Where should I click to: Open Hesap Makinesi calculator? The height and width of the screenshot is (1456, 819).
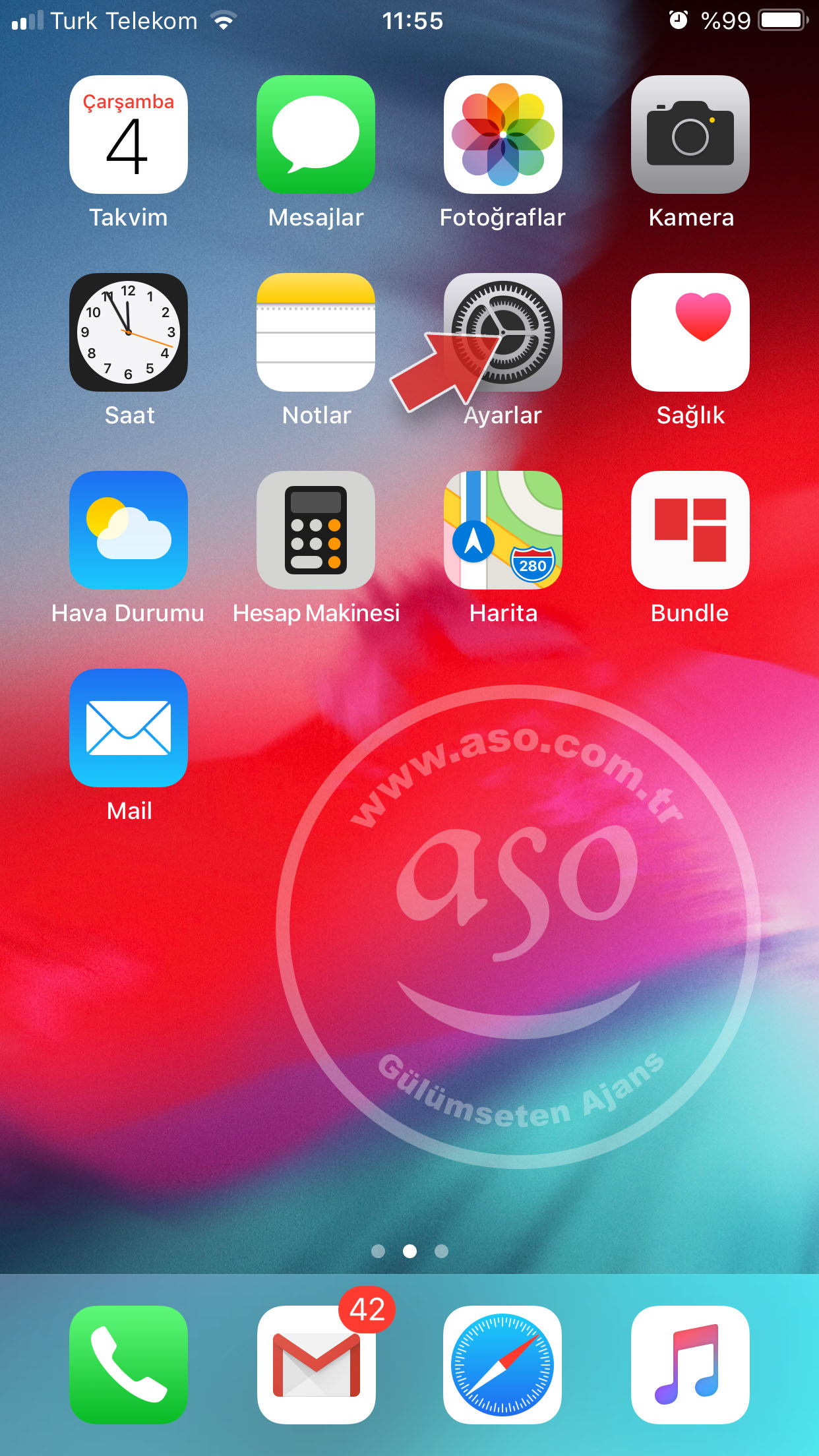316,530
